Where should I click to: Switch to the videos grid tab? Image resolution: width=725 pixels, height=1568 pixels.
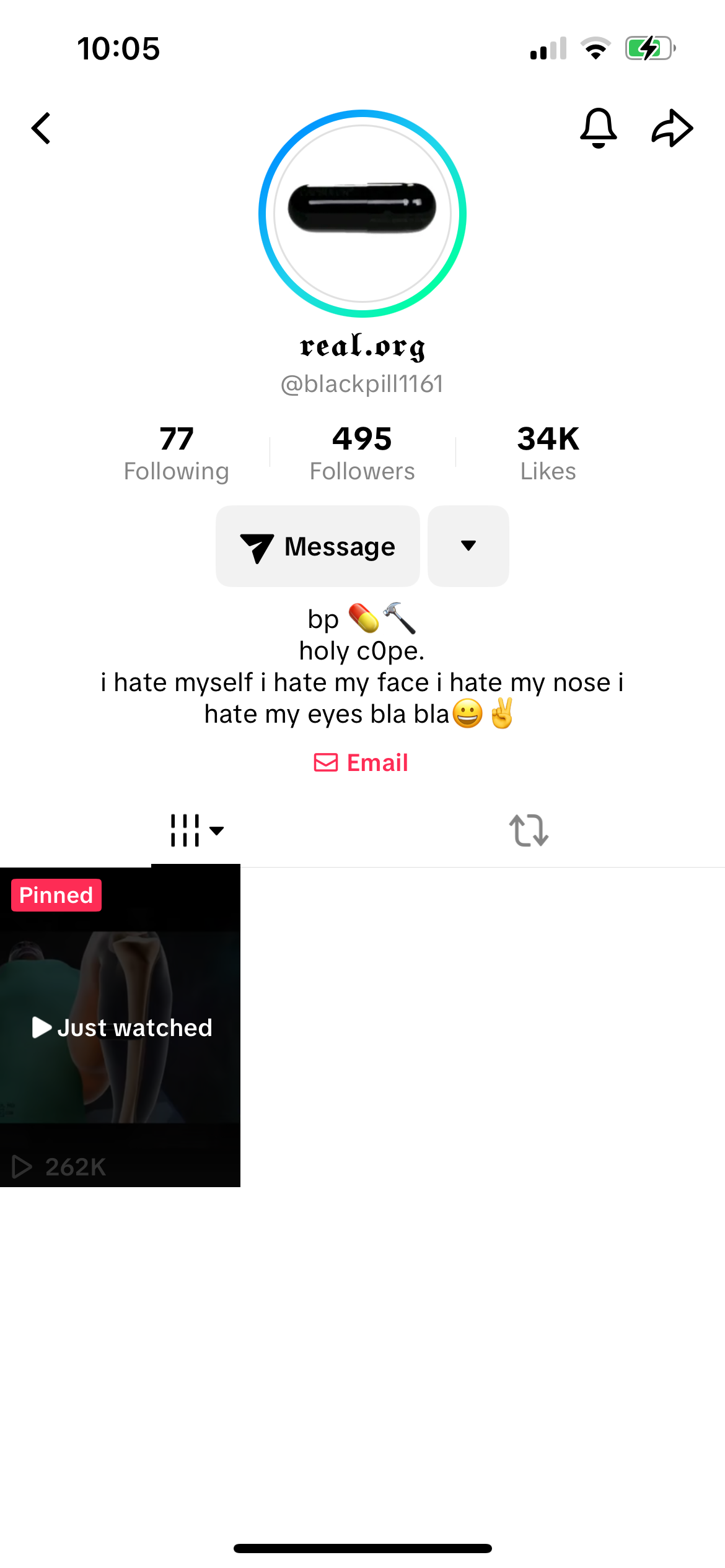[x=196, y=830]
